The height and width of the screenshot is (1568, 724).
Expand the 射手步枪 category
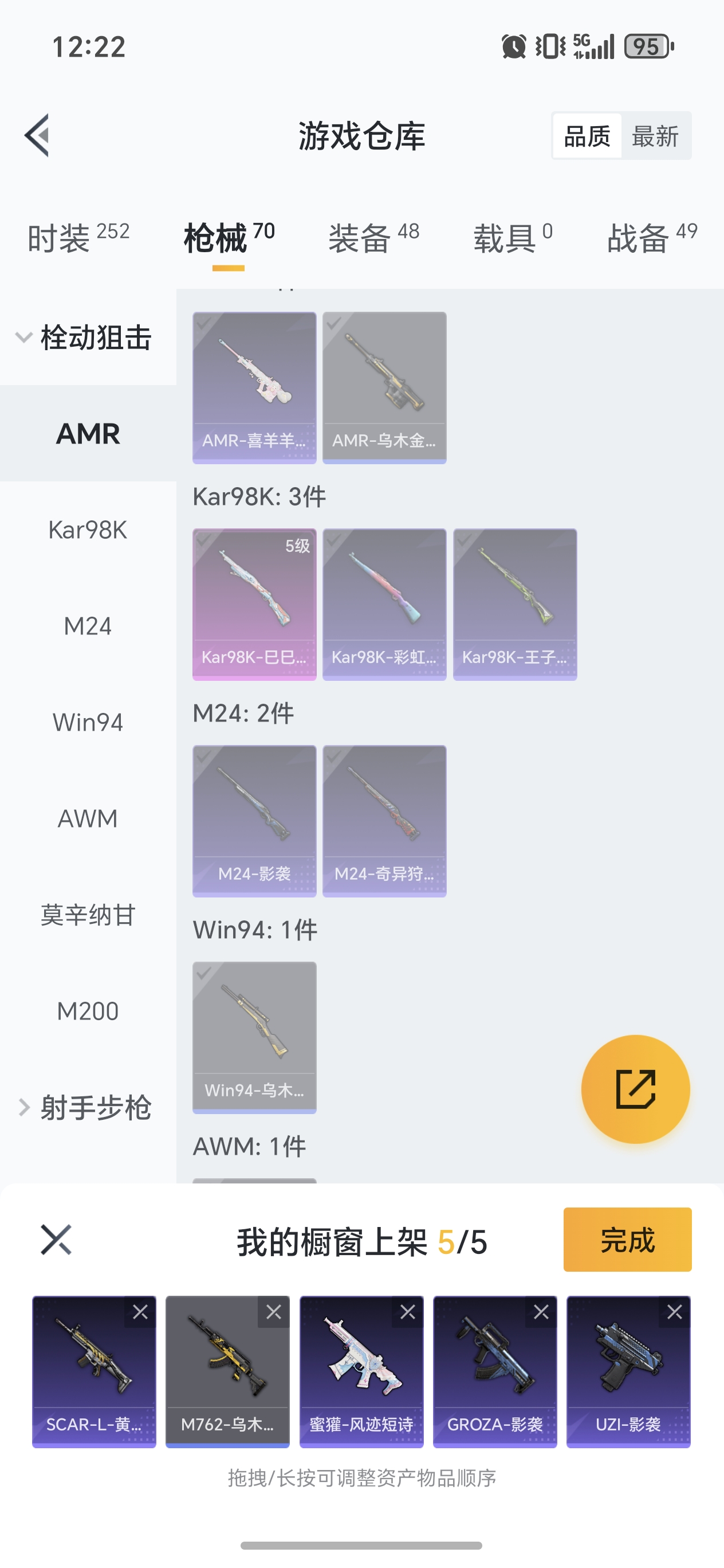[x=85, y=1107]
